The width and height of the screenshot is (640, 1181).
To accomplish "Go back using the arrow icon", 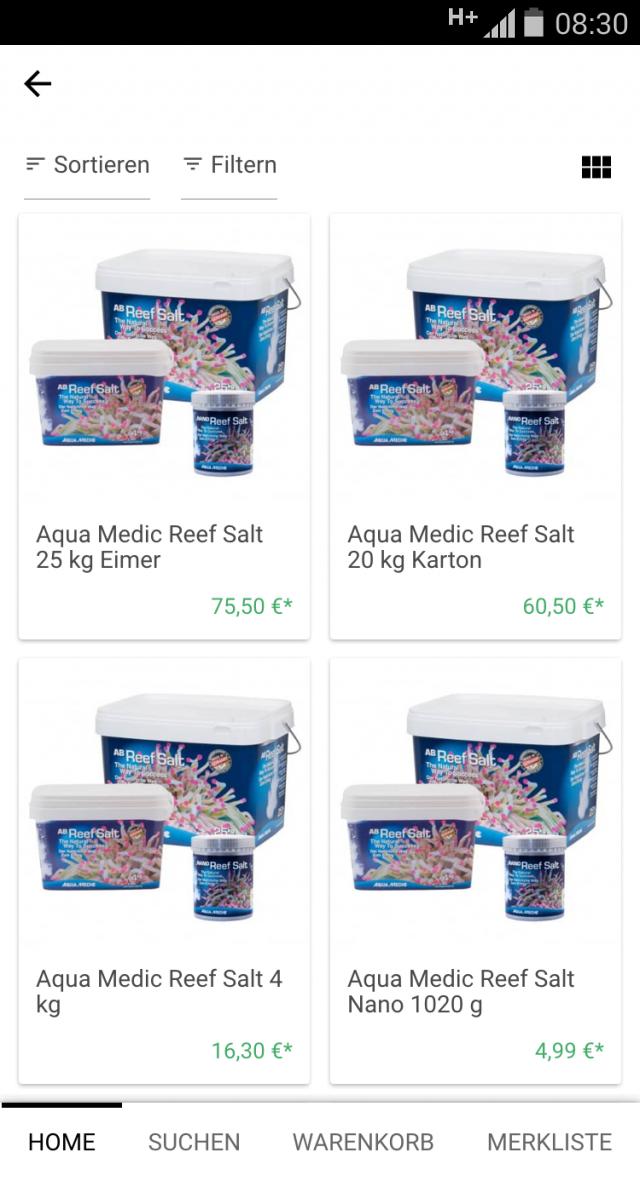I will click(x=38, y=84).
